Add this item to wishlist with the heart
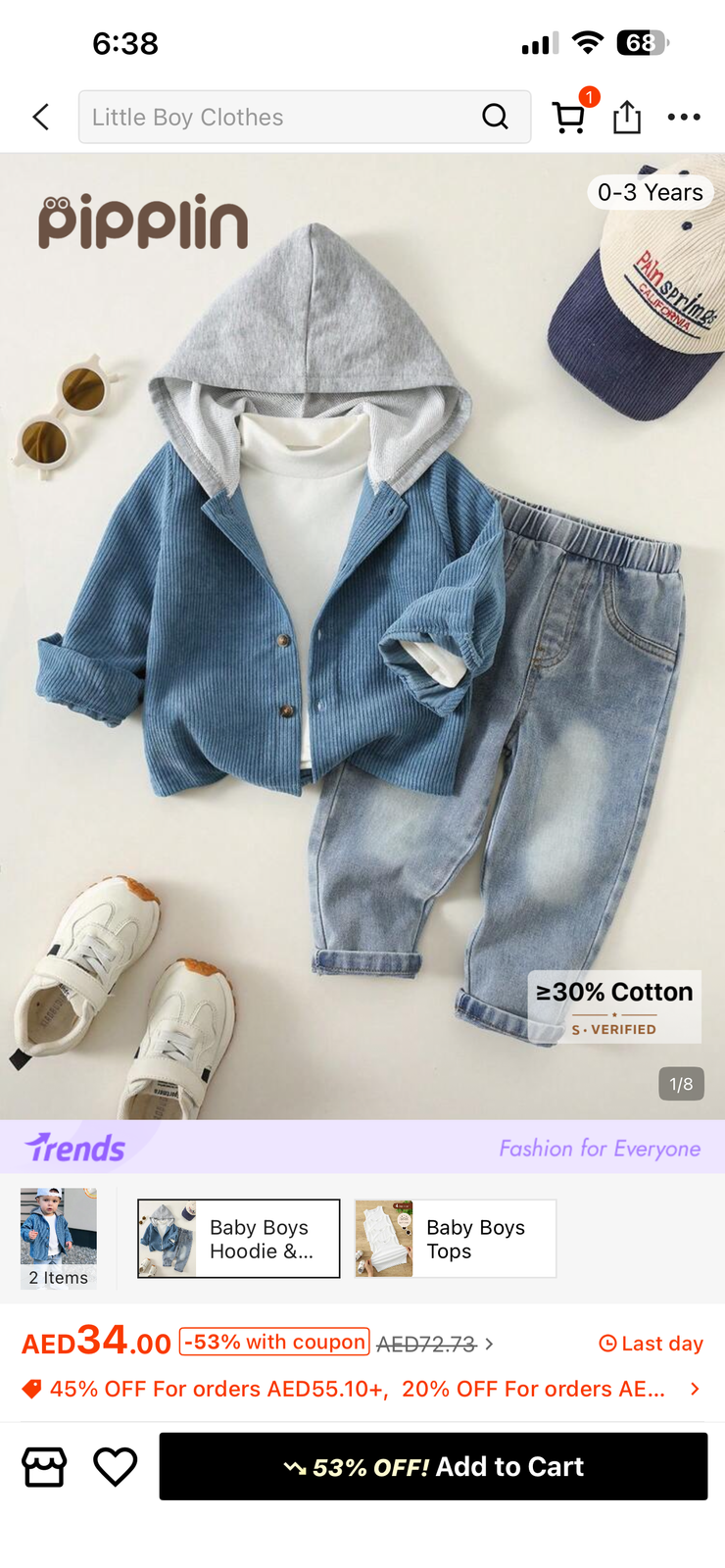 116,1467
